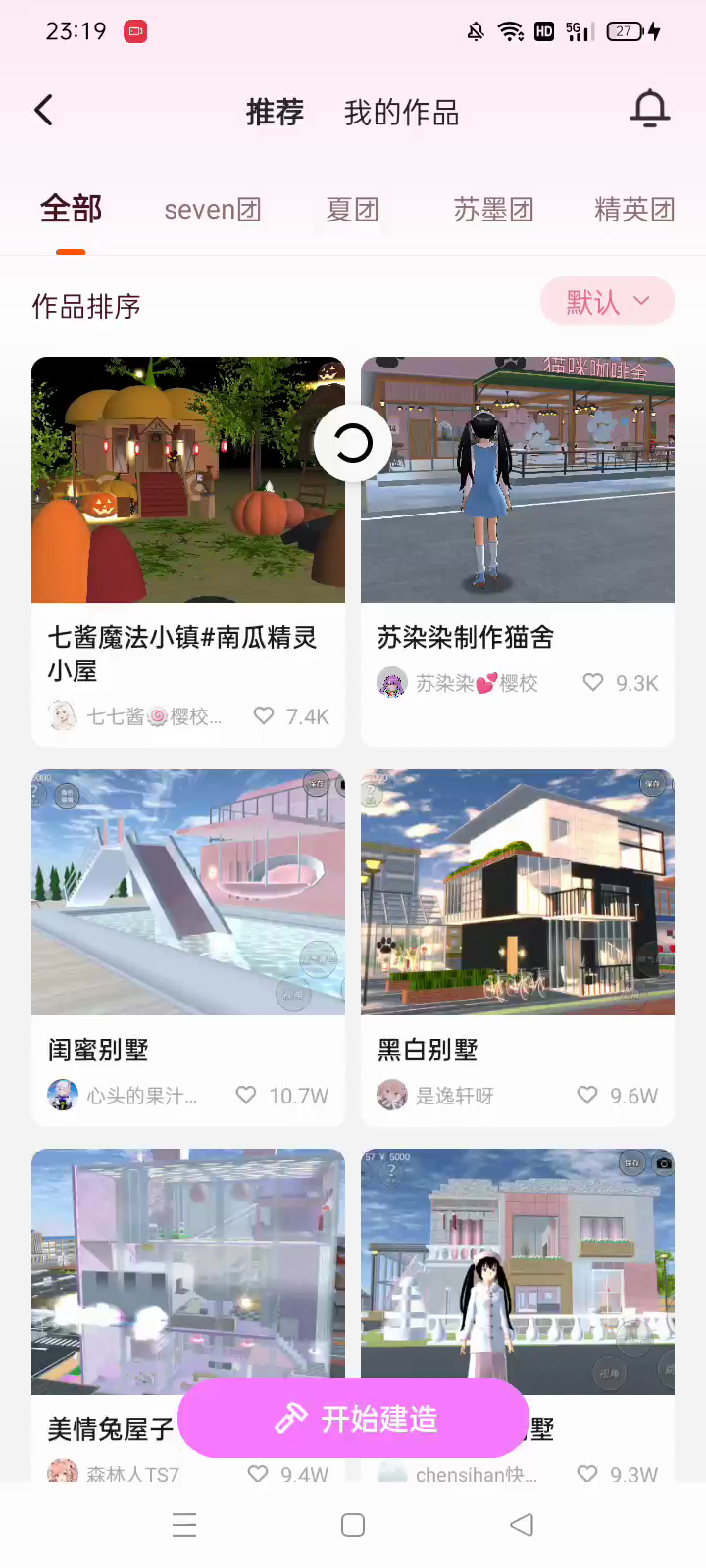Image resolution: width=706 pixels, height=1568 pixels.
Task: Switch to the seven团 category
Action: tap(212, 210)
